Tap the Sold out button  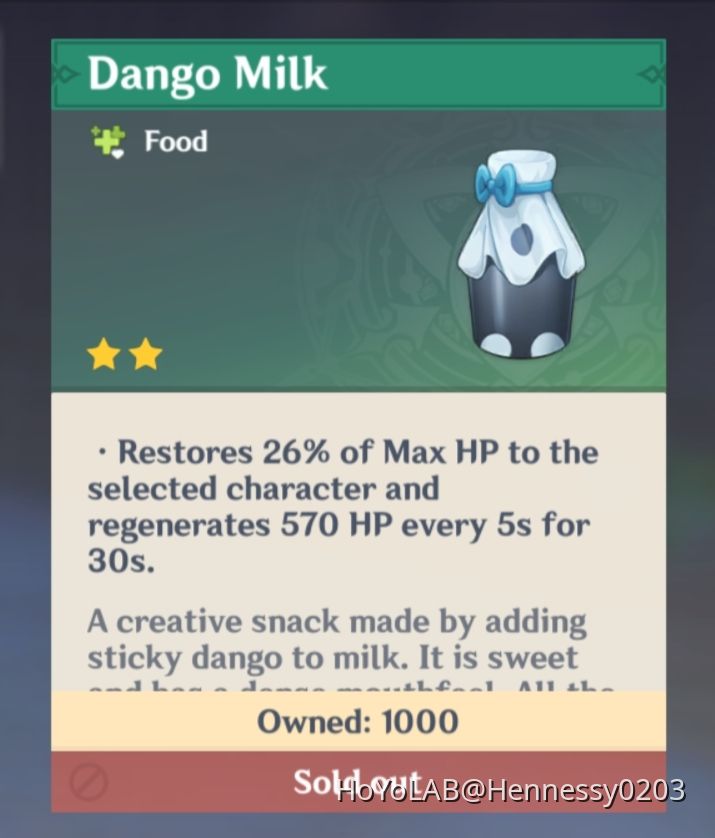coord(358,781)
